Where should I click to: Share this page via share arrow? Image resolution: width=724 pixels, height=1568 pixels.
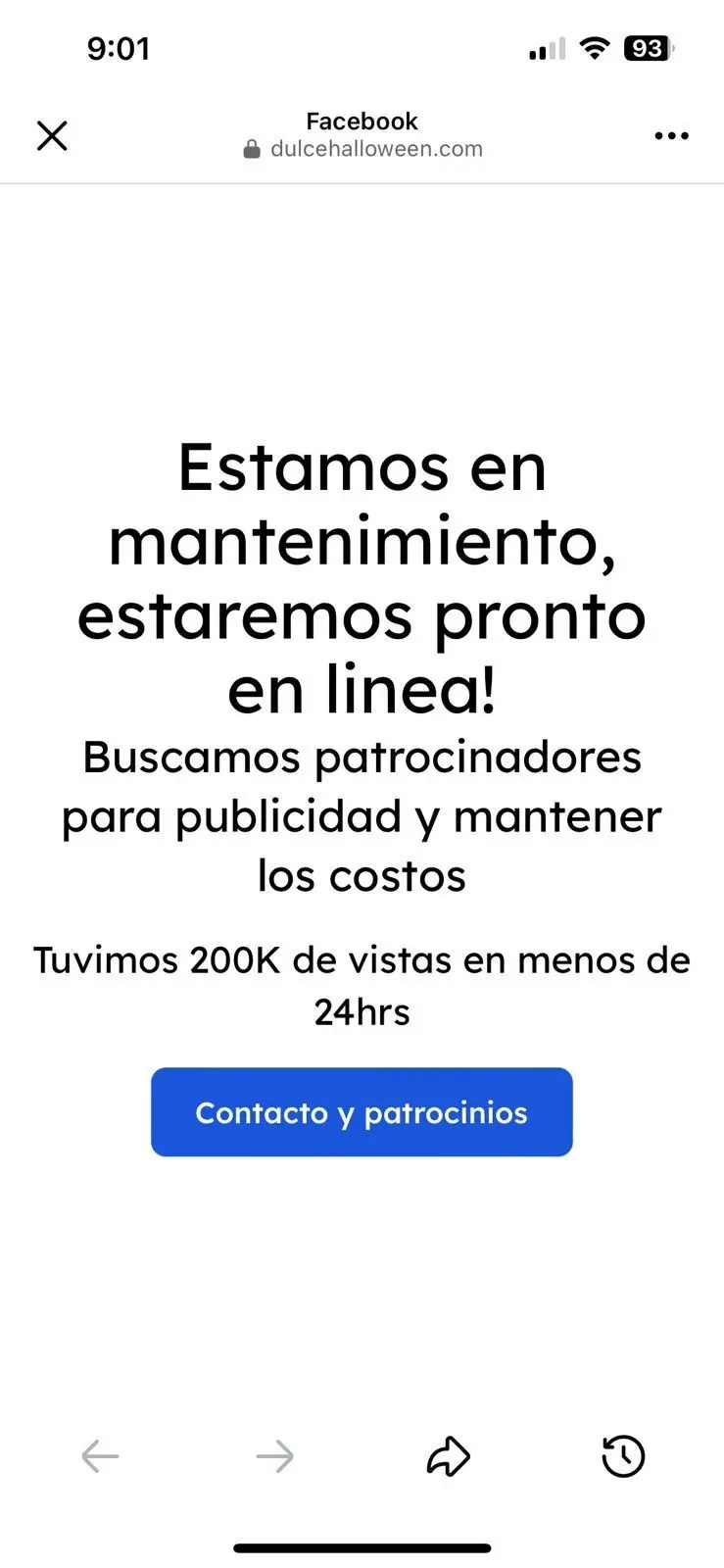point(449,1456)
